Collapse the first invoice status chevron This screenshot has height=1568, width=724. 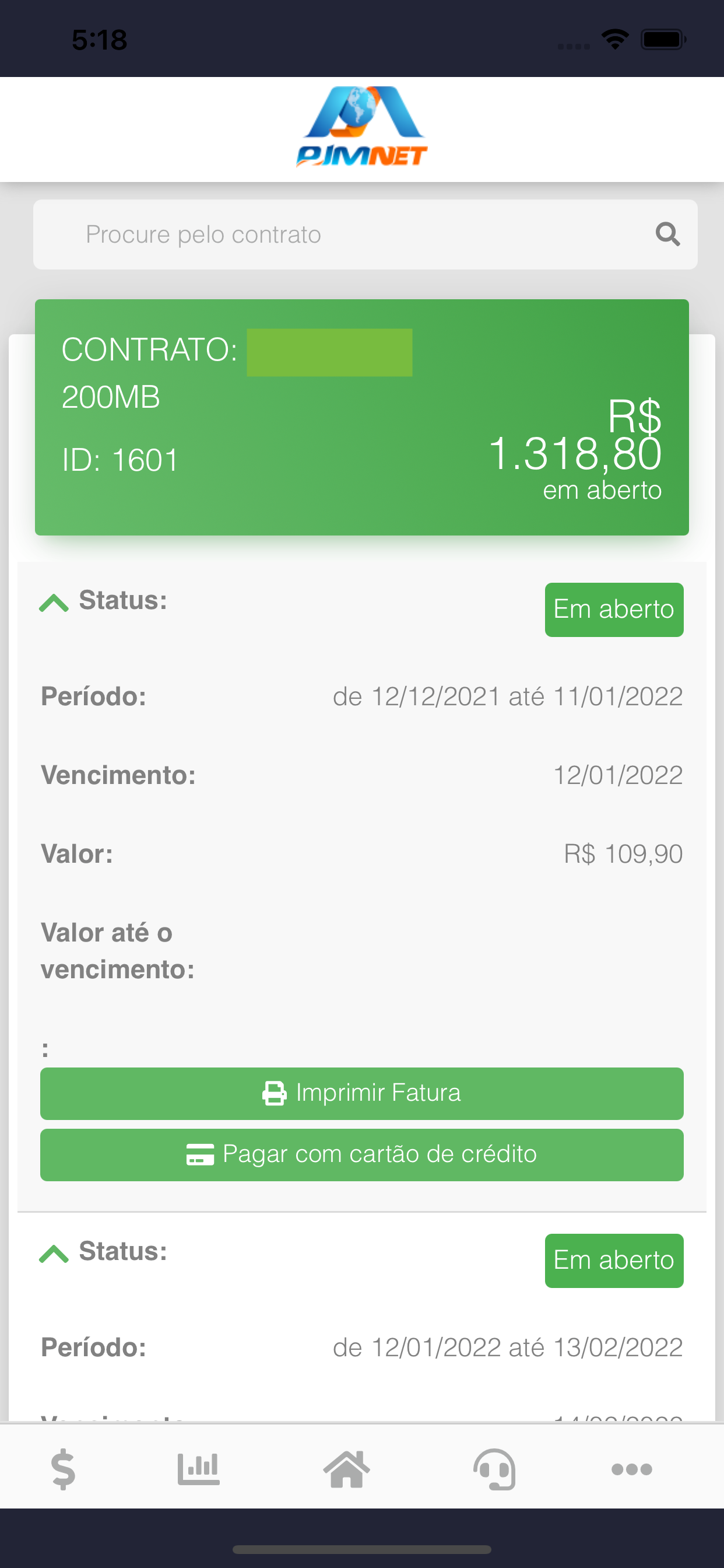pyautogui.click(x=54, y=603)
